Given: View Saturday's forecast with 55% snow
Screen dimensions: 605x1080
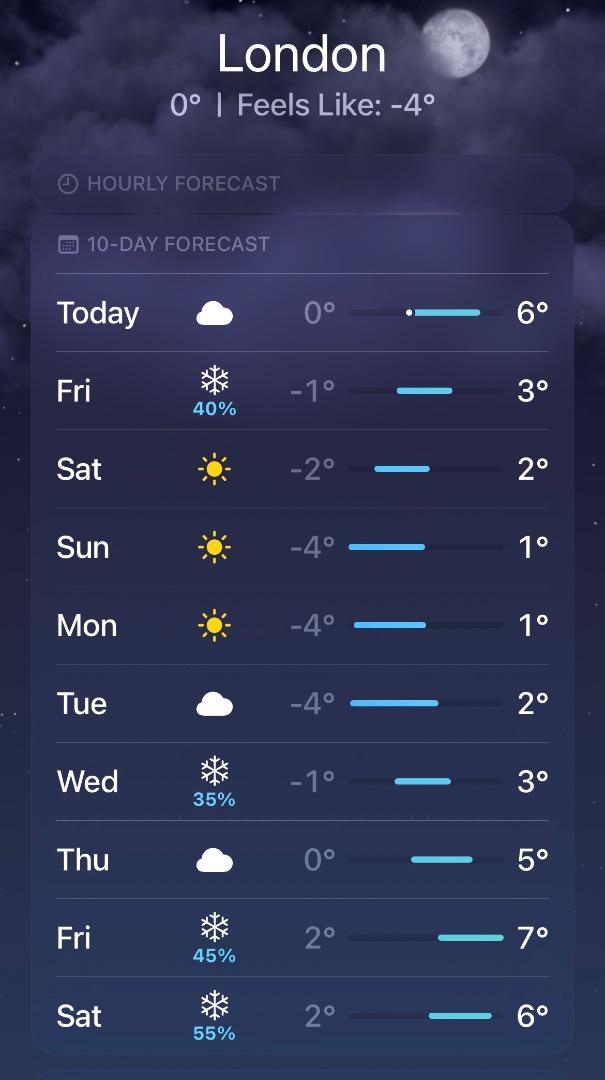Looking at the screenshot, I should click(x=302, y=1015).
